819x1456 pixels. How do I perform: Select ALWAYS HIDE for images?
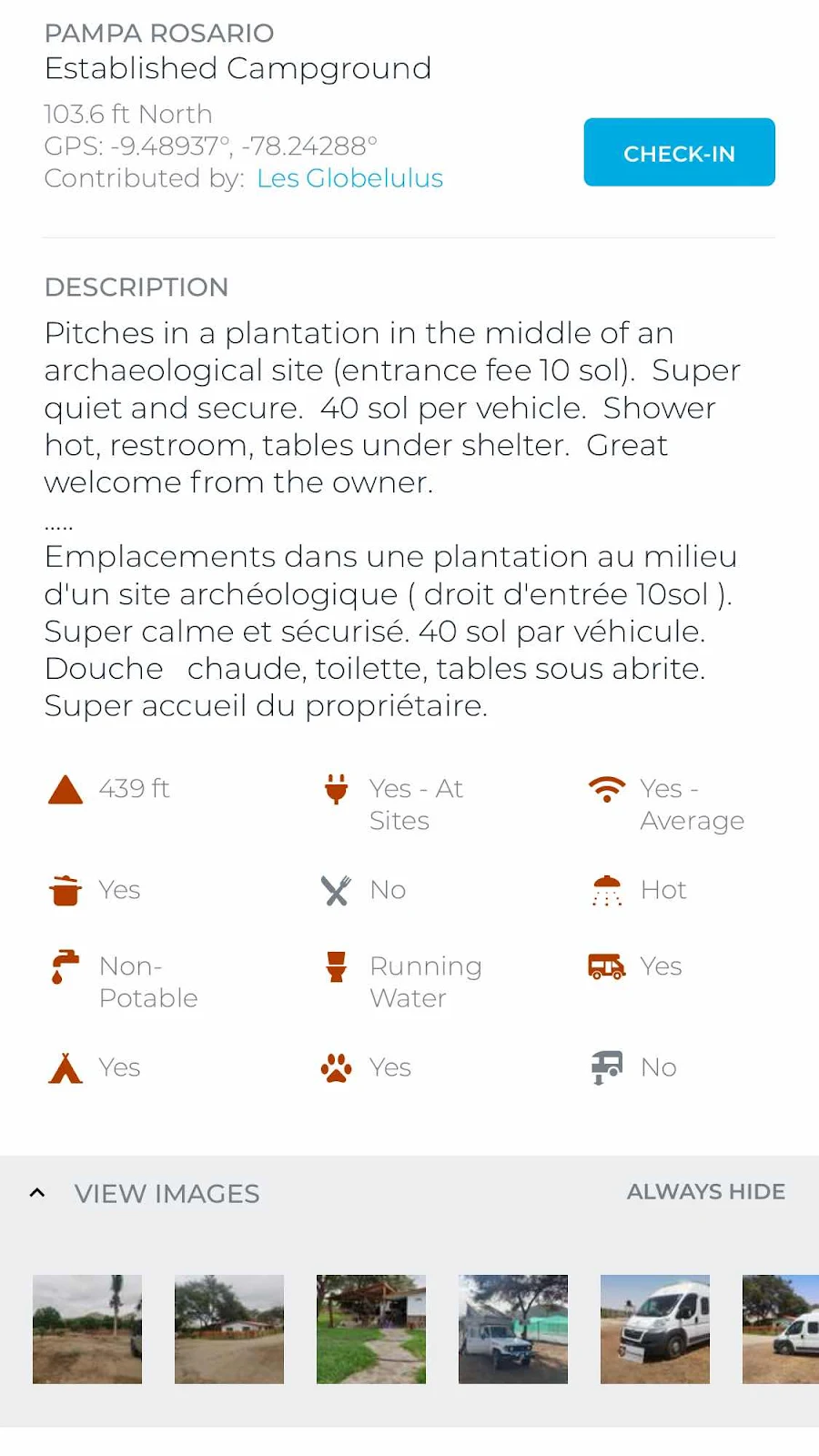tap(705, 1191)
